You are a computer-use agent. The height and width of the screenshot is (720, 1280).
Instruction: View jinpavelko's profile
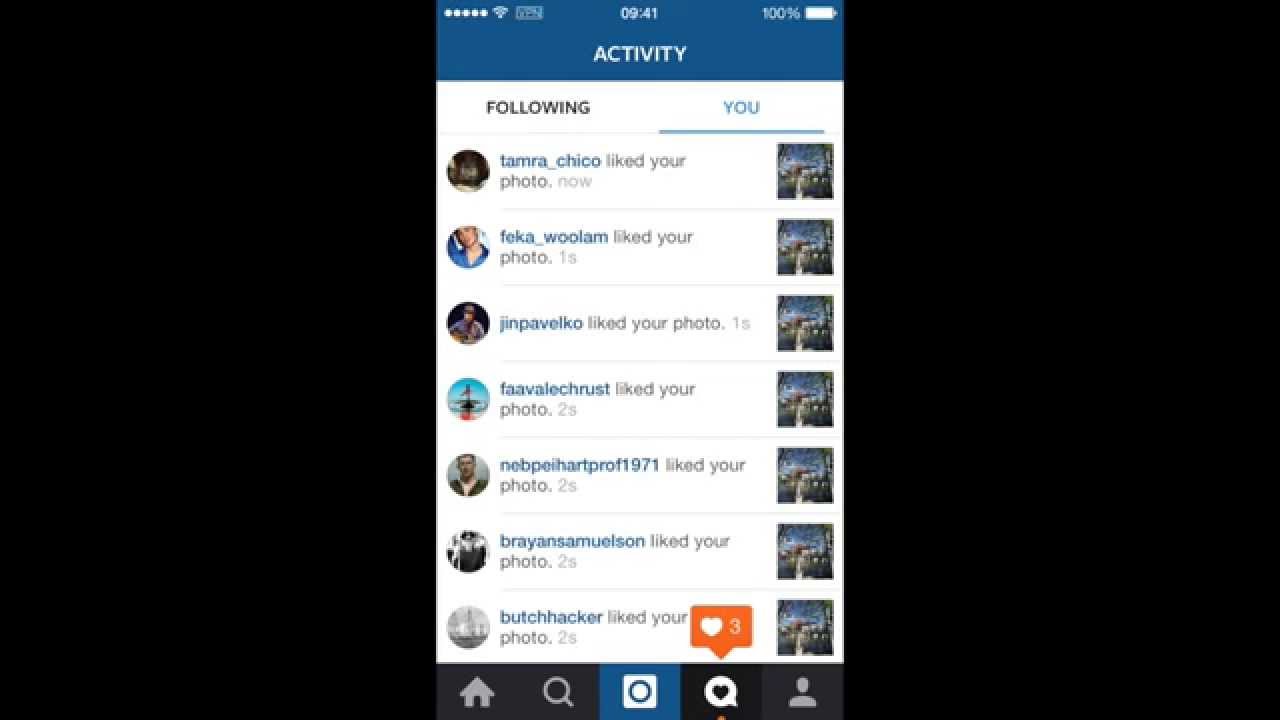pos(541,323)
